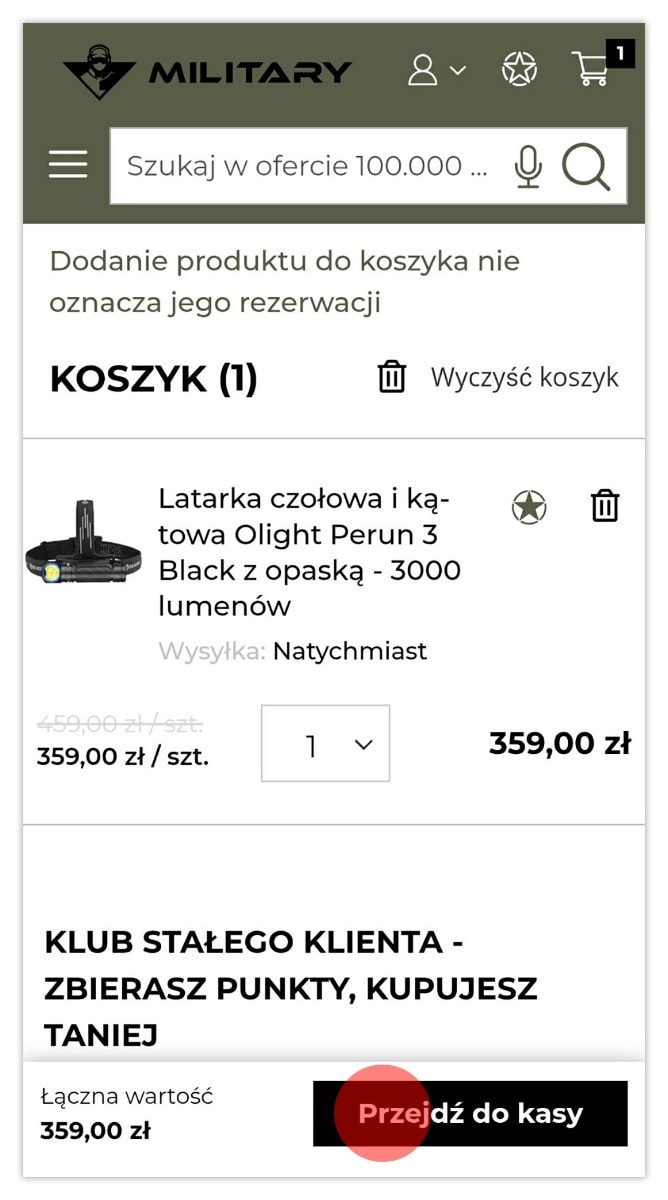Screen dimensions: 668x1200
Task: Start voice search with the microphone
Action: point(528,166)
